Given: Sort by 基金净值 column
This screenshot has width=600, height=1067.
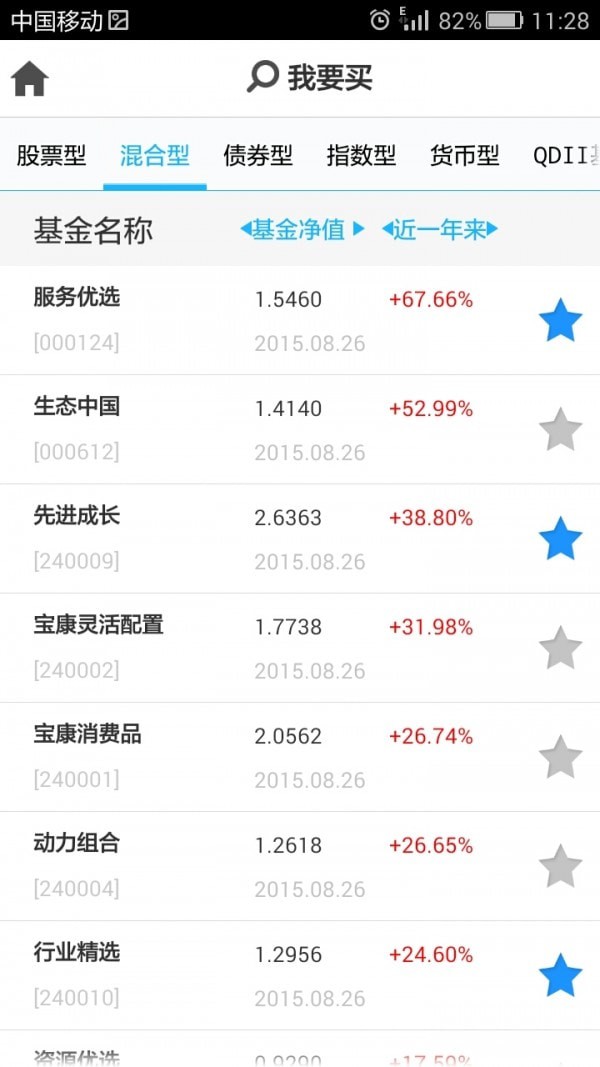Looking at the screenshot, I should (302, 230).
